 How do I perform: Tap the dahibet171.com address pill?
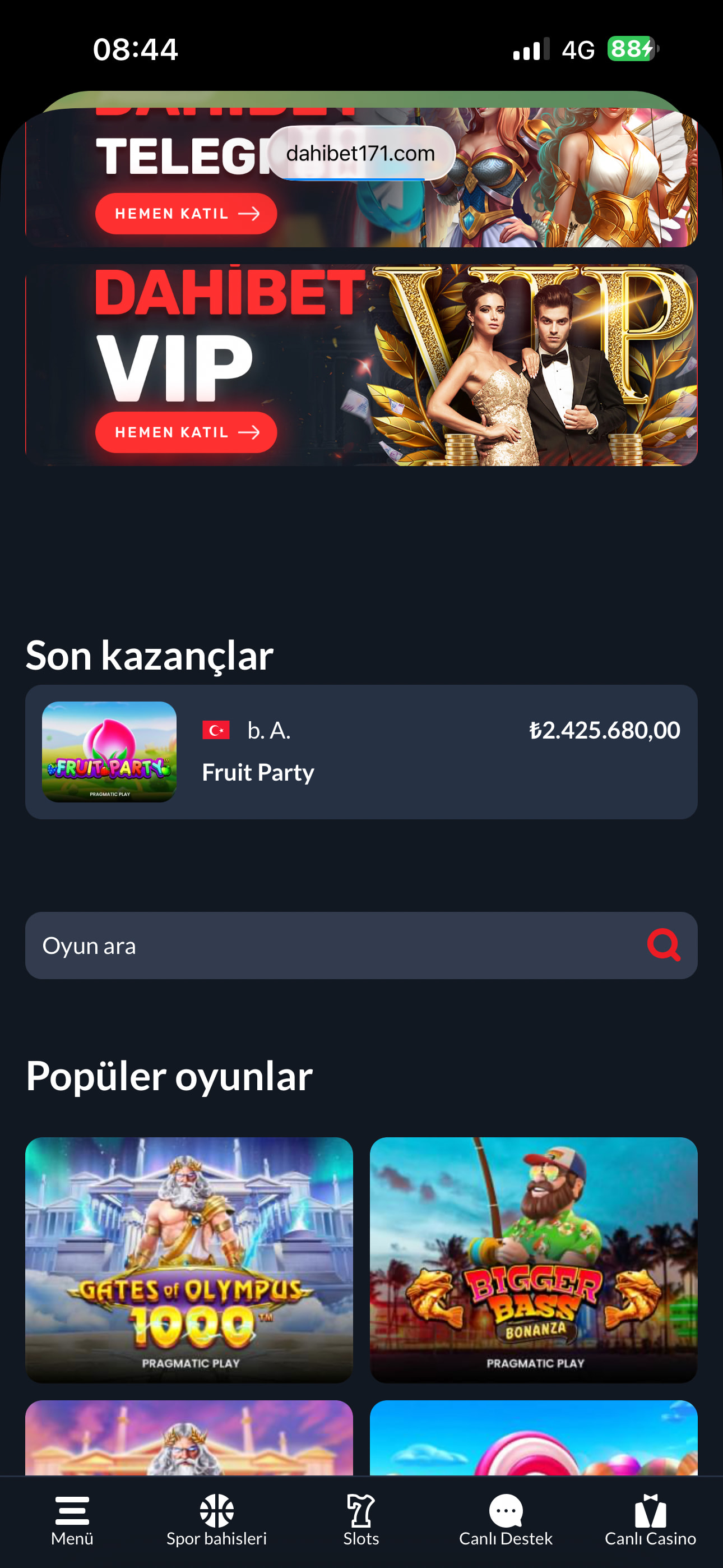tap(361, 154)
